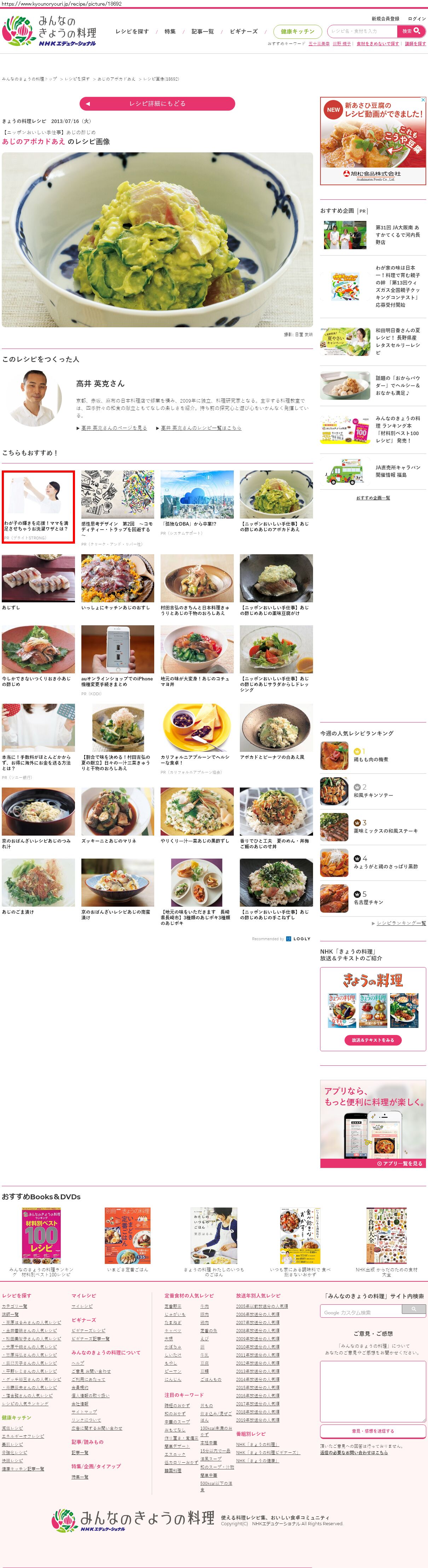Tap the ログイン link

click(x=416, y=19)
